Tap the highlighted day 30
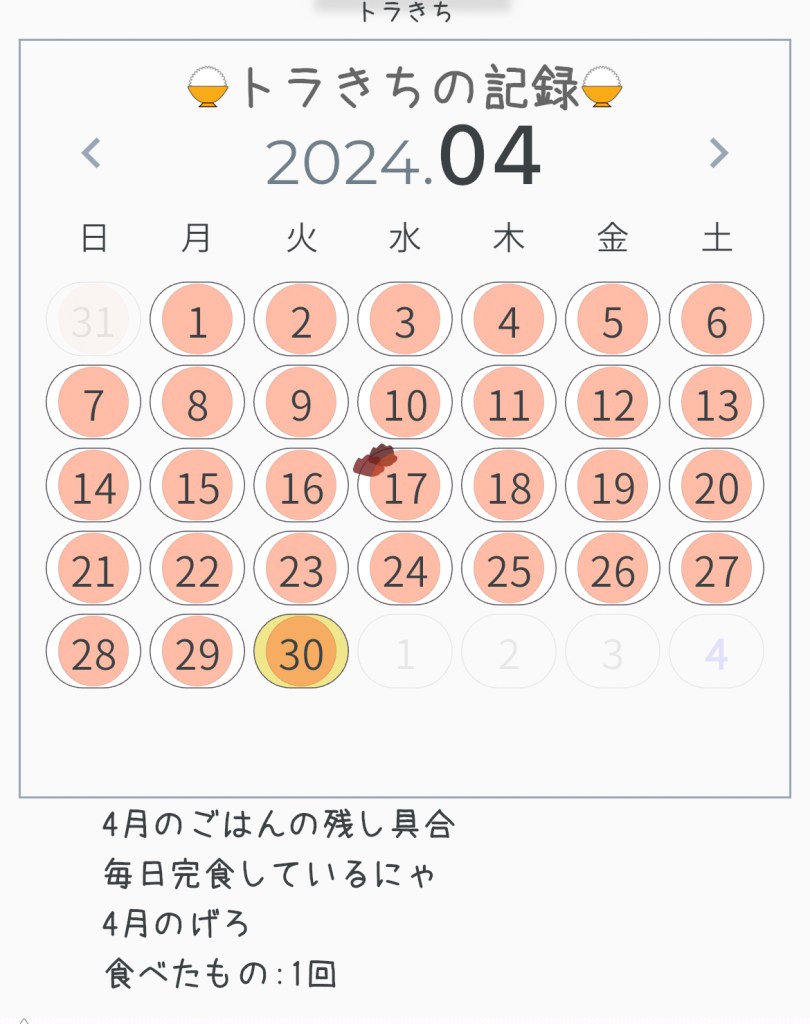This screenshot has height=1024, width=810. click(301, 653)
